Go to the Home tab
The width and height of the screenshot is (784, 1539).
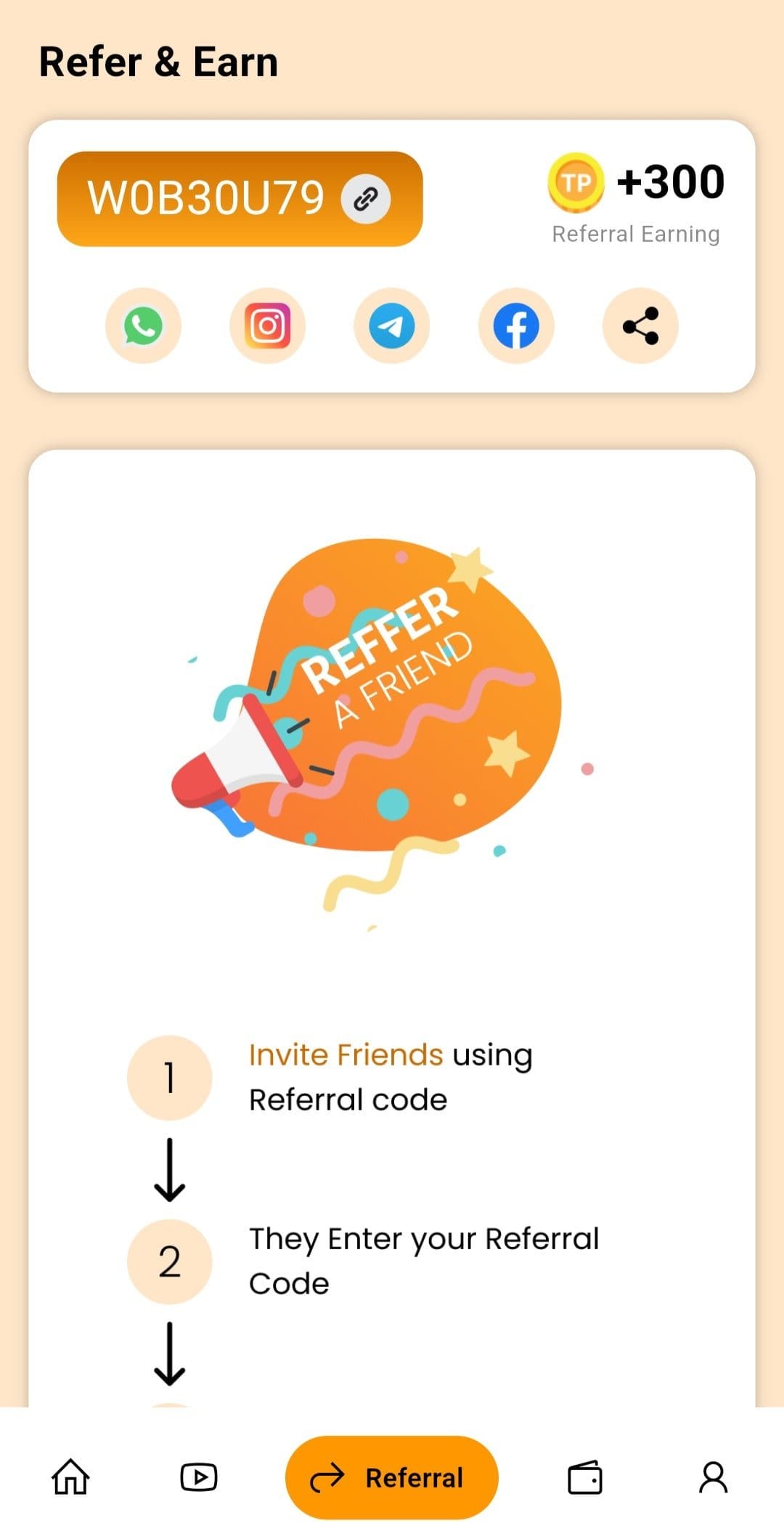pyautogui.click(x=70, y=1477)
